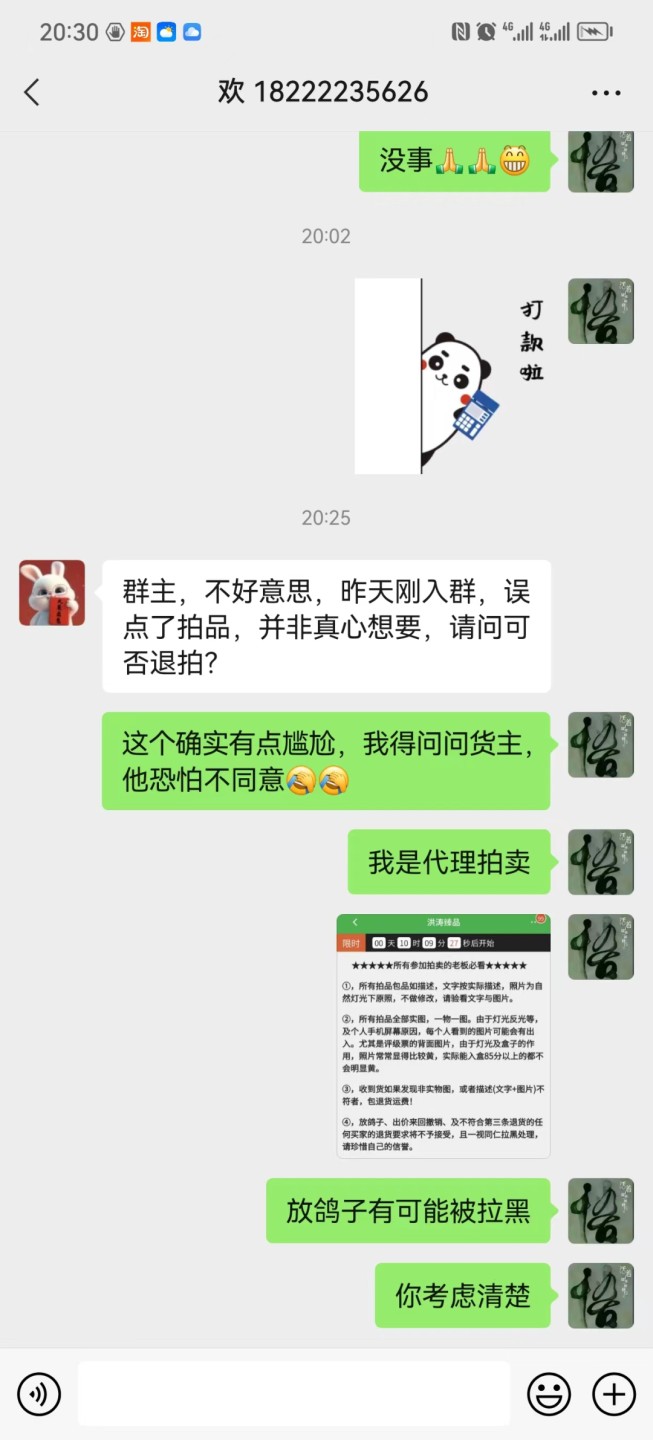The height and width of the screenshot is (1440, 653).
Task: Open the emoji sticker panel
Action: [549, 1393]
